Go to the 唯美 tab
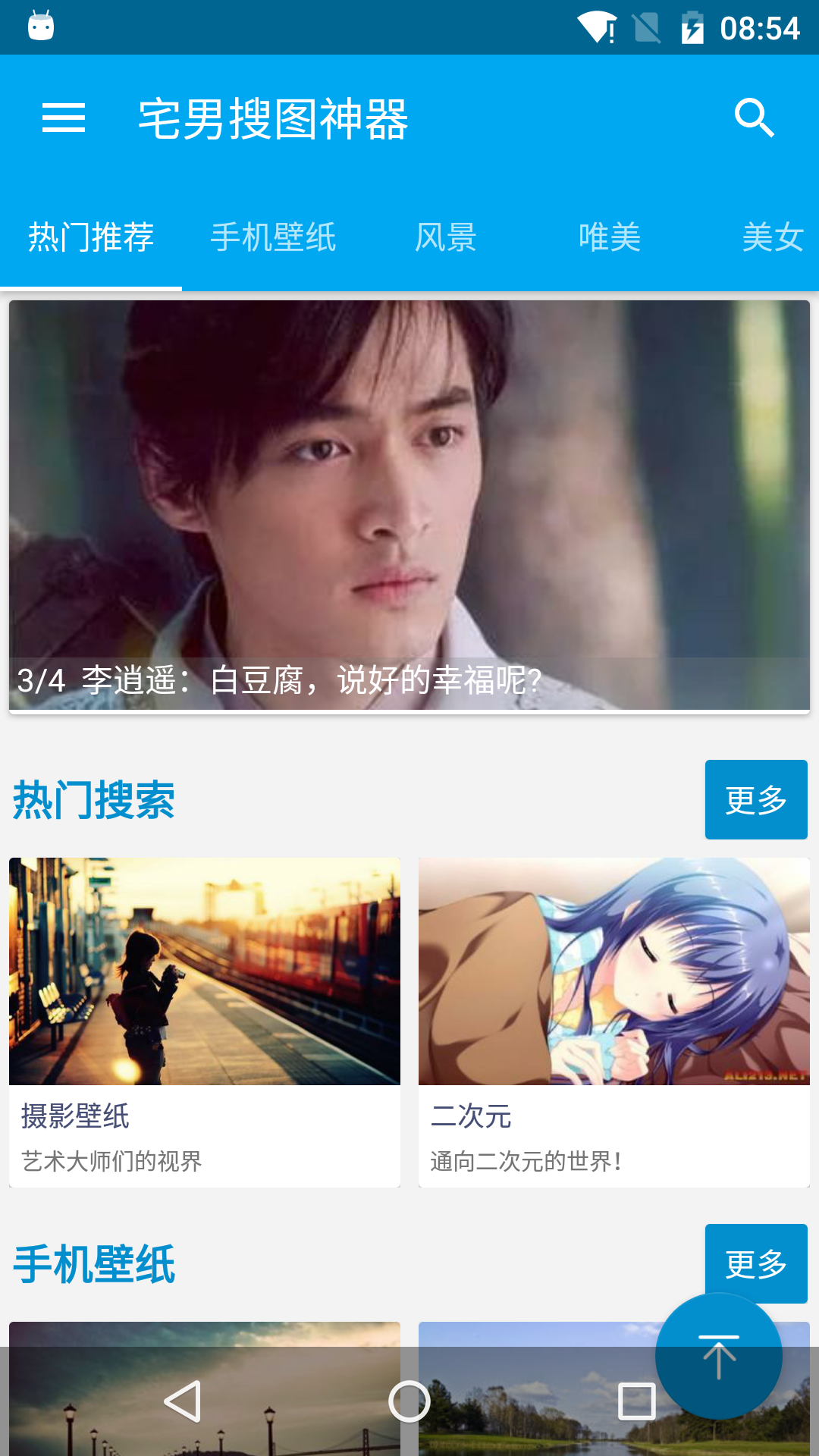 point(610,237)
